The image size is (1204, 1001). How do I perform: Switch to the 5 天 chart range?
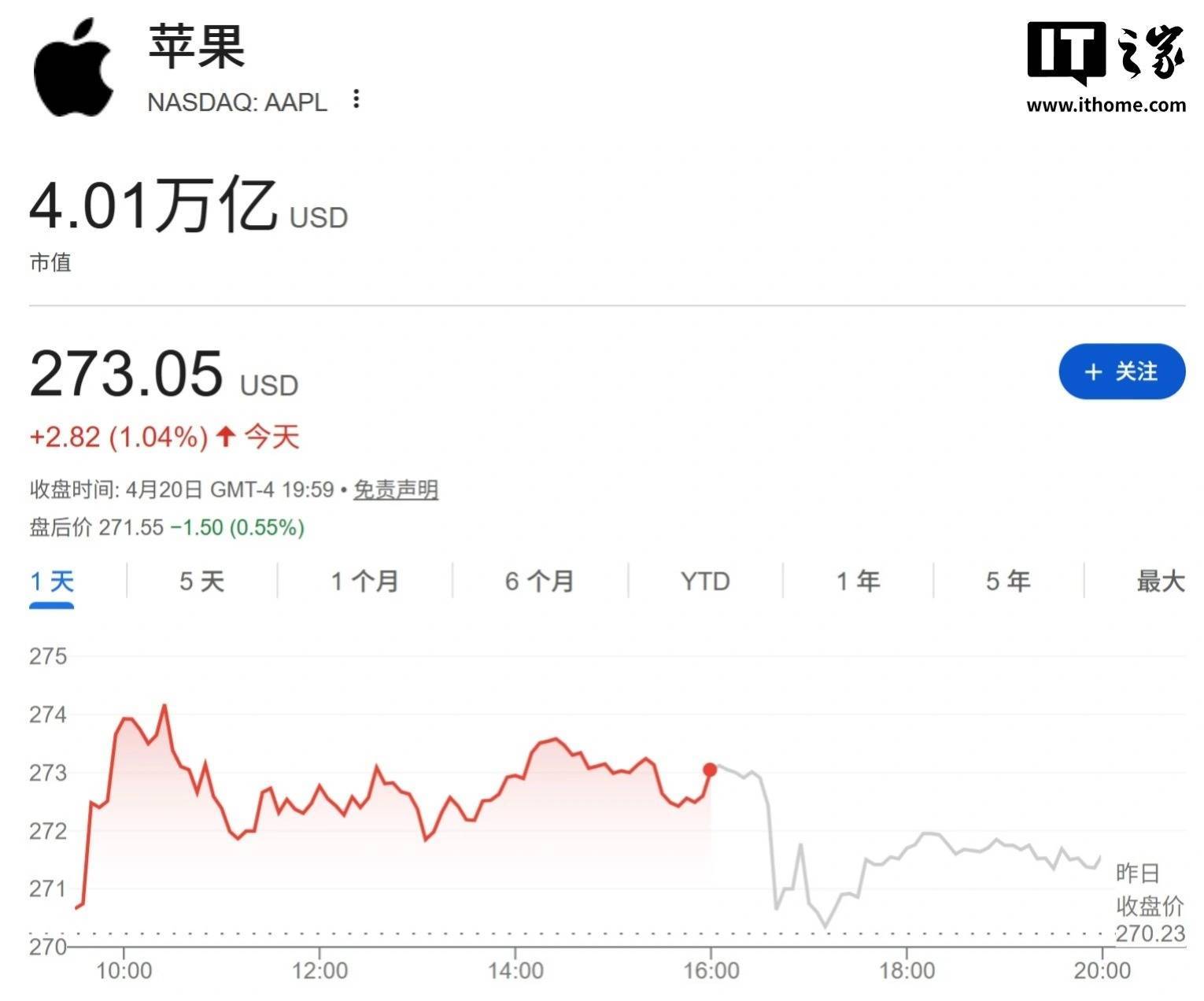coord(201,582)
